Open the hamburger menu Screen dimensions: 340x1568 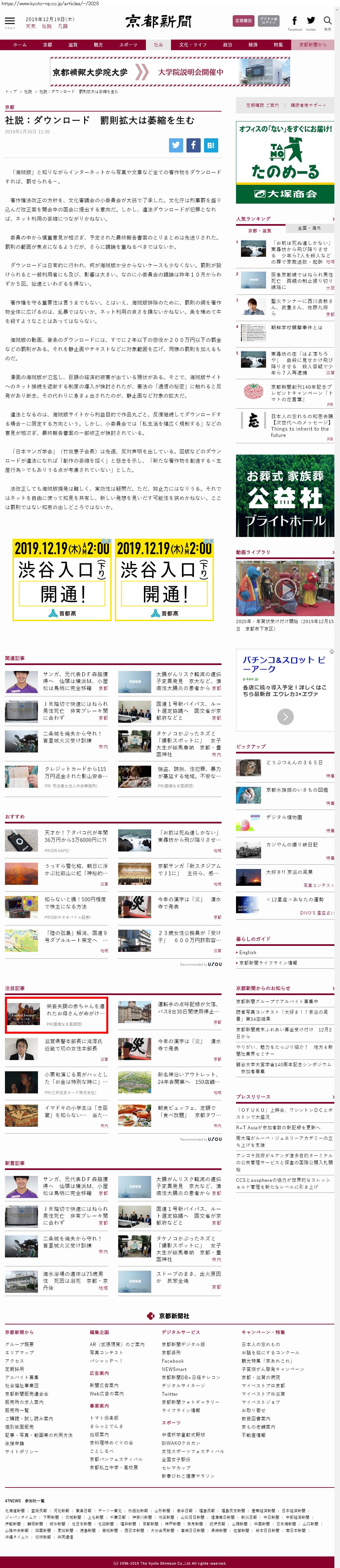[10, 21]
